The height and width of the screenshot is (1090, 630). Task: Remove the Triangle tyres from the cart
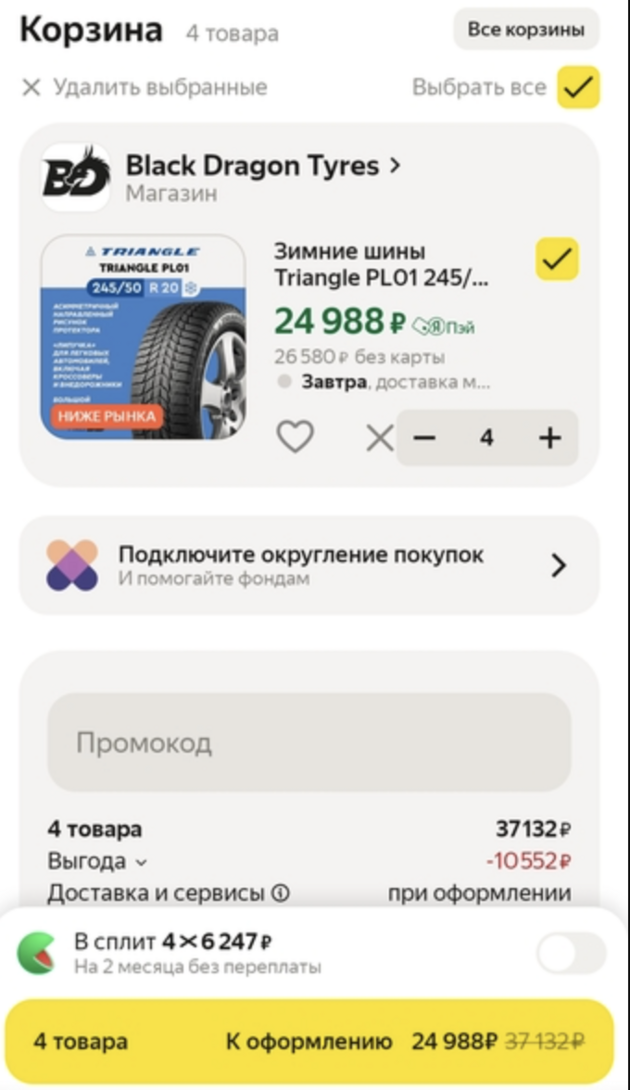point(379,438)
